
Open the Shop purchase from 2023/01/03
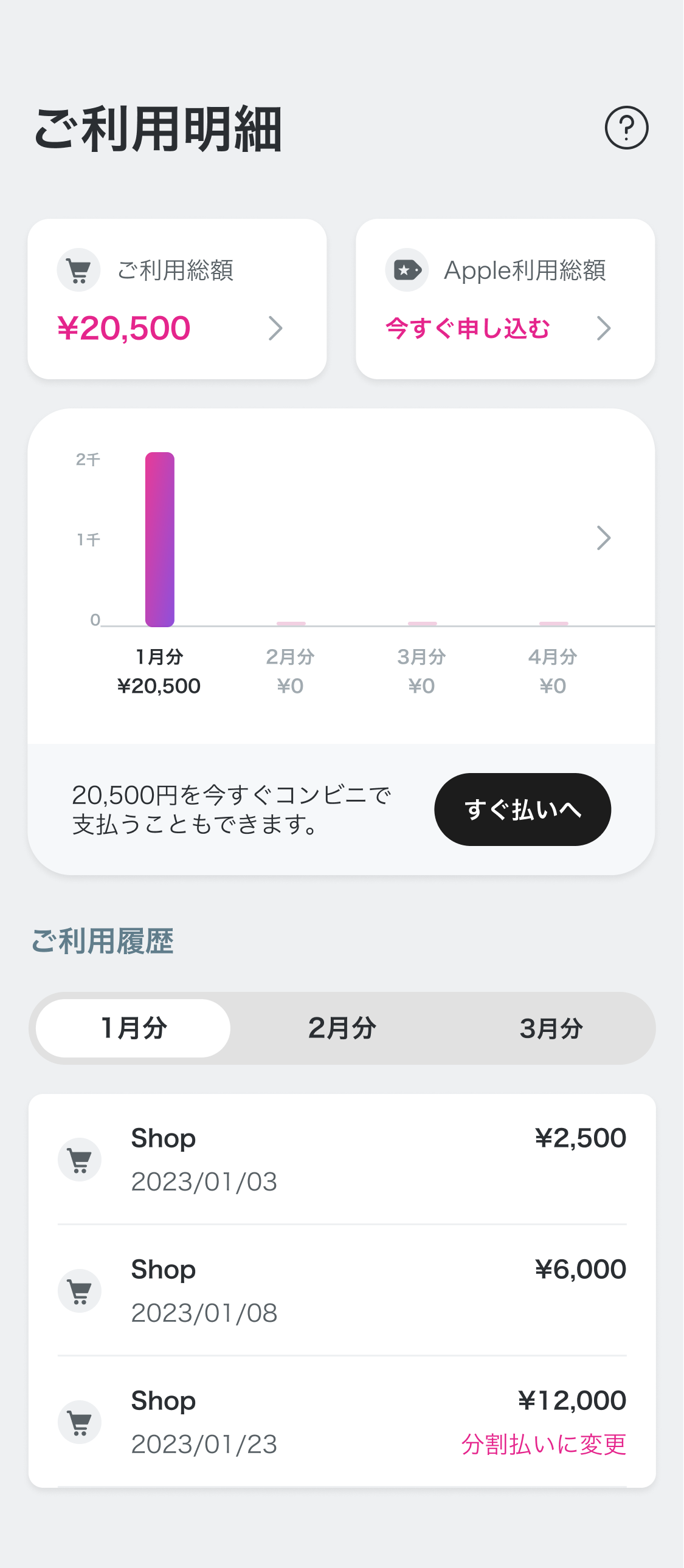(x=342, y=1160)
